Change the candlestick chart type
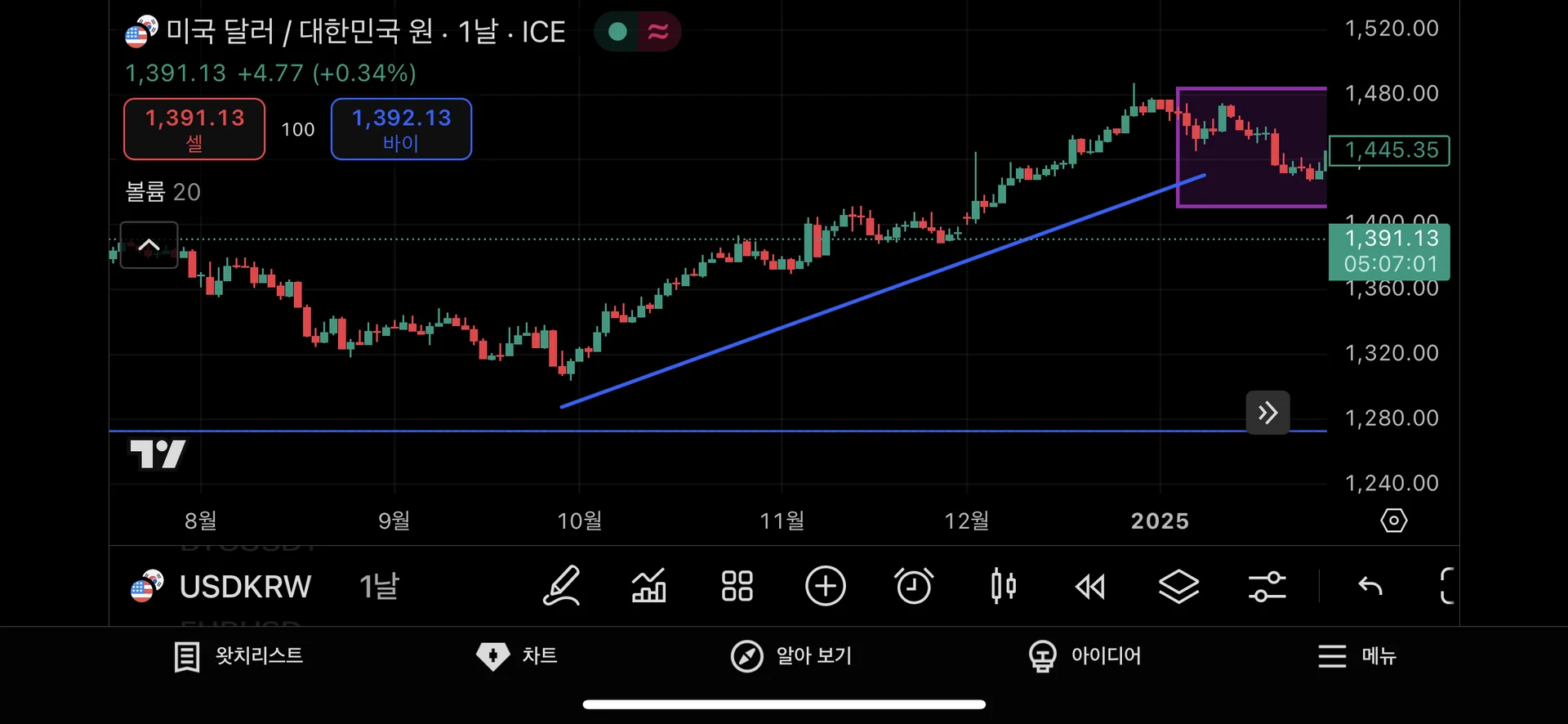This screenshot has width=1568, height=724. click(1003, 586)
